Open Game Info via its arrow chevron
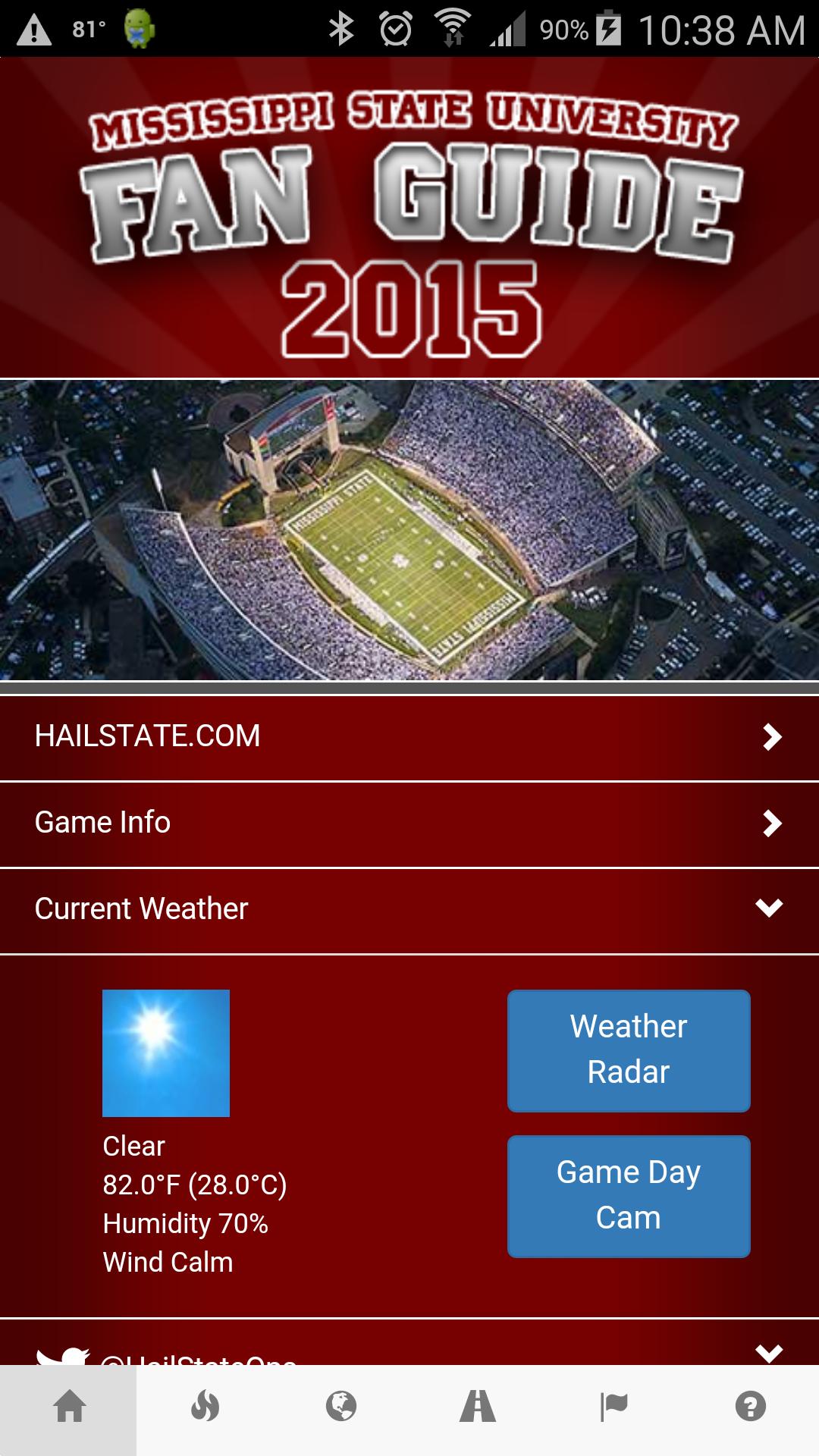This screenshot has width=819, height=1456. coord(770,821)
